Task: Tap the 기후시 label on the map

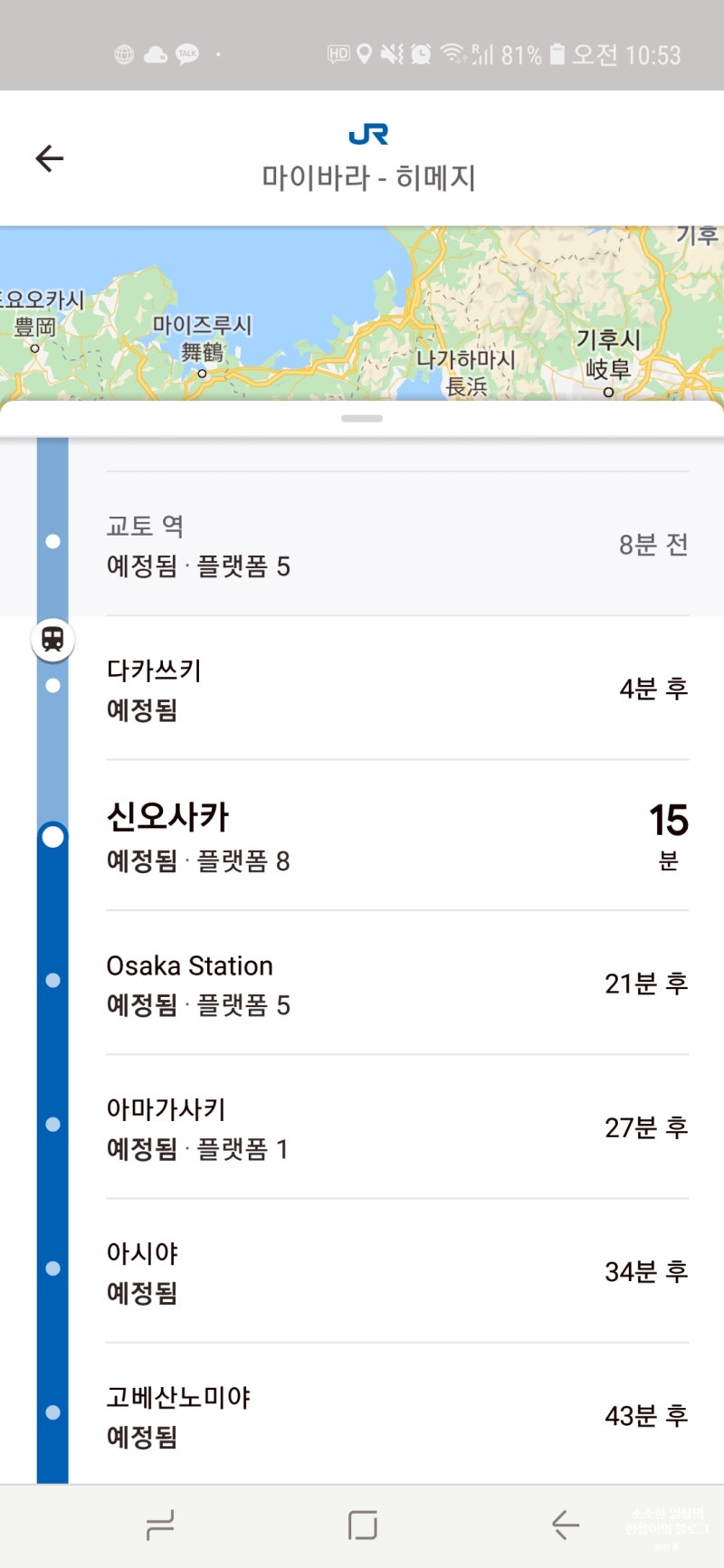Action: (607, 337)
